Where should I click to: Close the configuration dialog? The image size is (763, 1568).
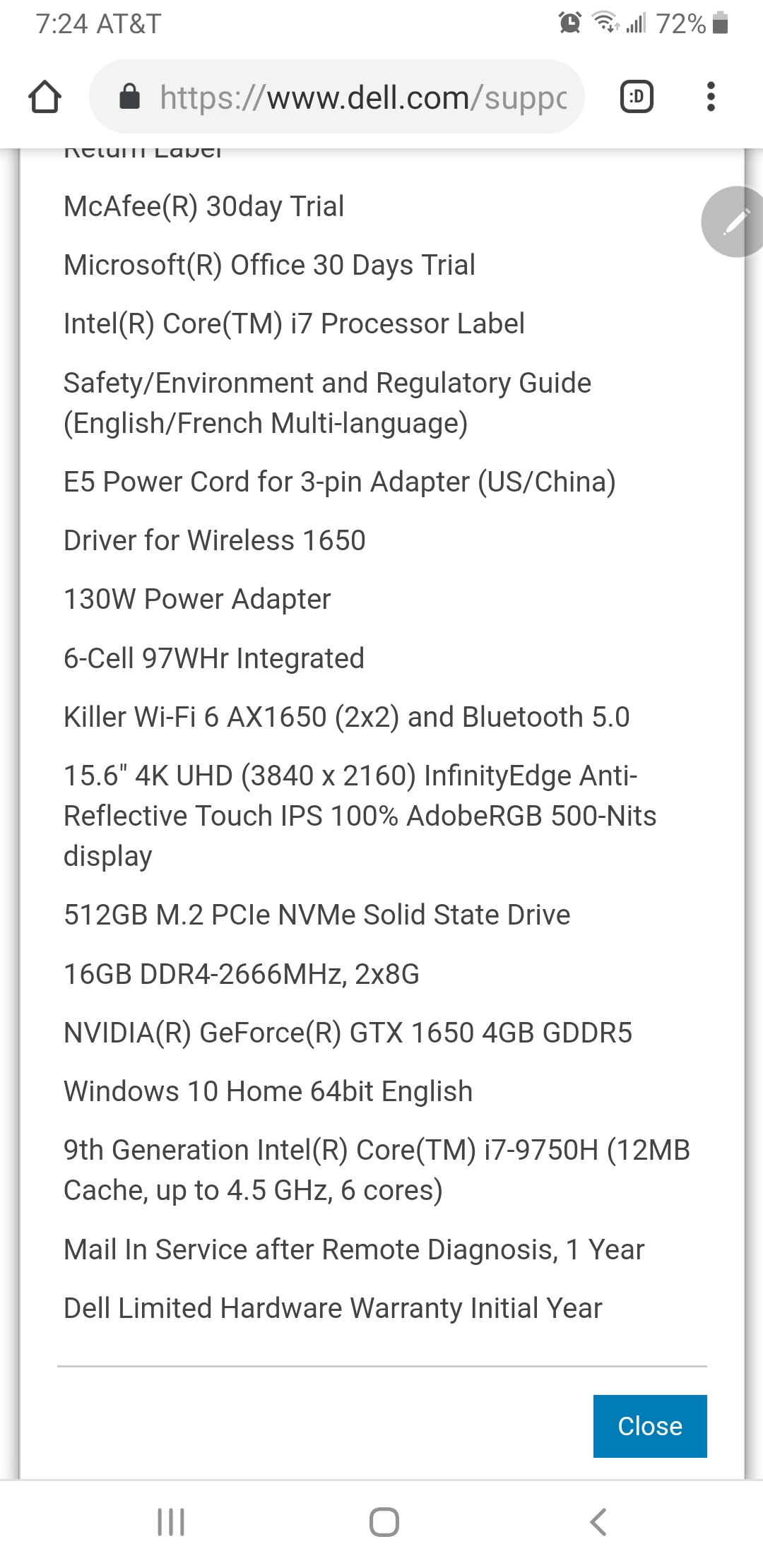click(x=649, y=1425)
